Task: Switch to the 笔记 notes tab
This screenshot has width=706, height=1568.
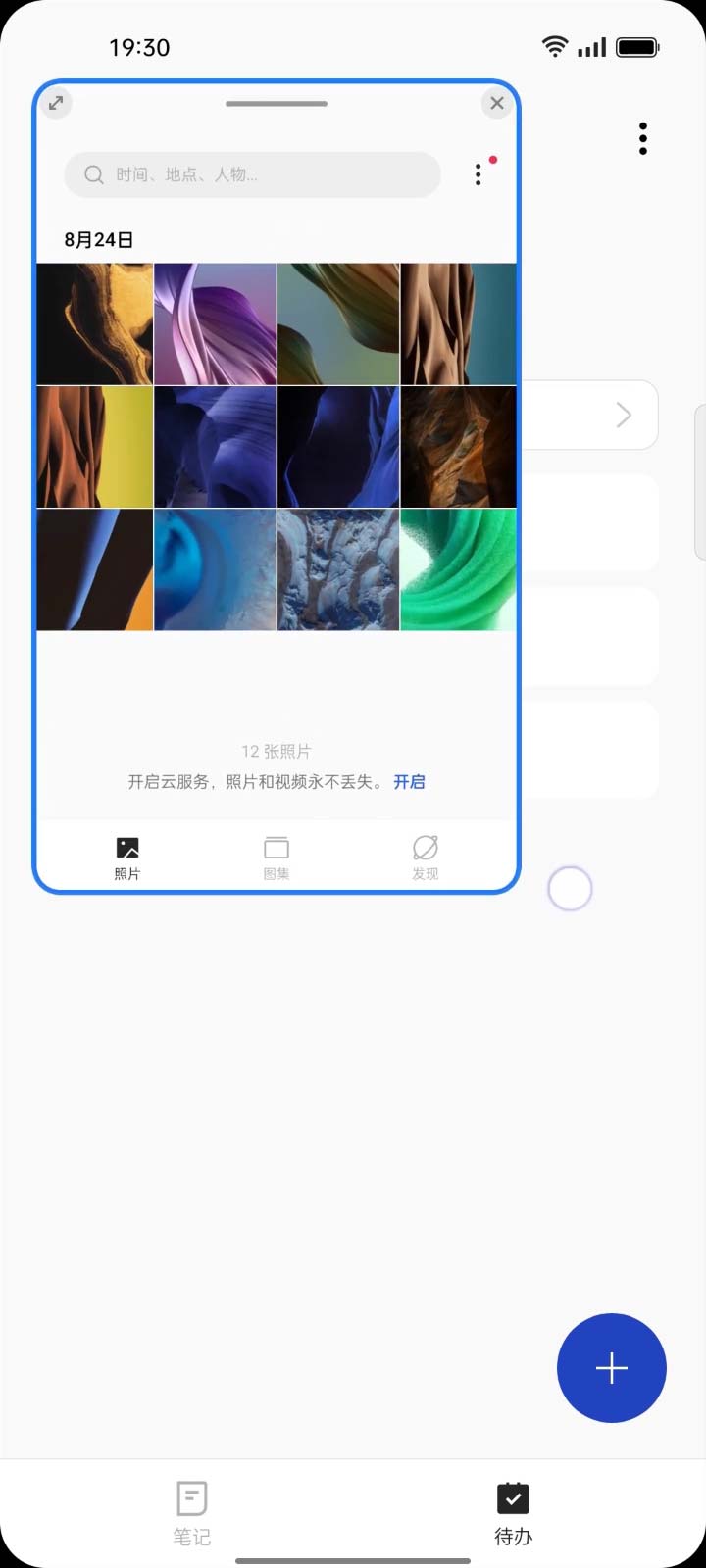Action: tap(192, 1513)
